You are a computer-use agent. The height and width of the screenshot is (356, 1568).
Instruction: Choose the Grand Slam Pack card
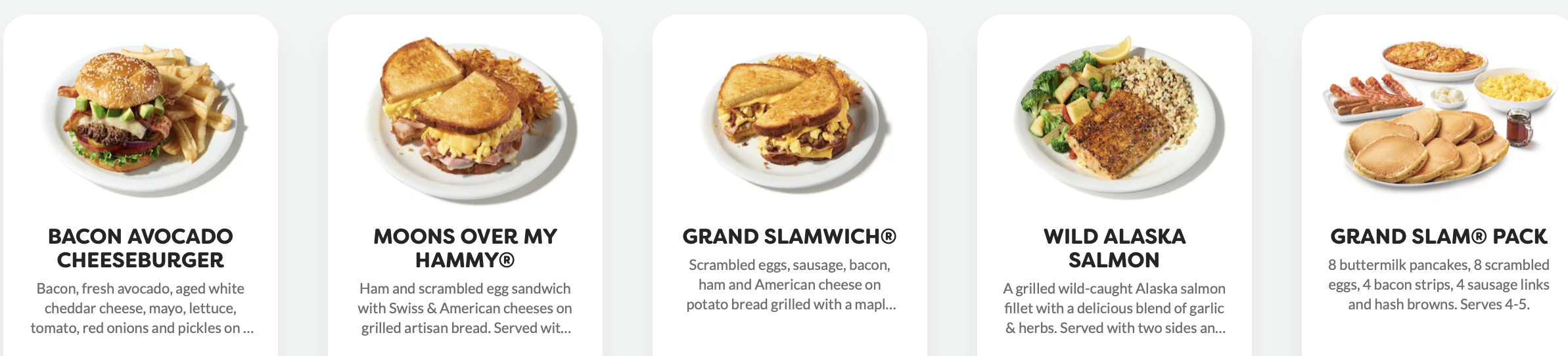tap(1438, 236)
